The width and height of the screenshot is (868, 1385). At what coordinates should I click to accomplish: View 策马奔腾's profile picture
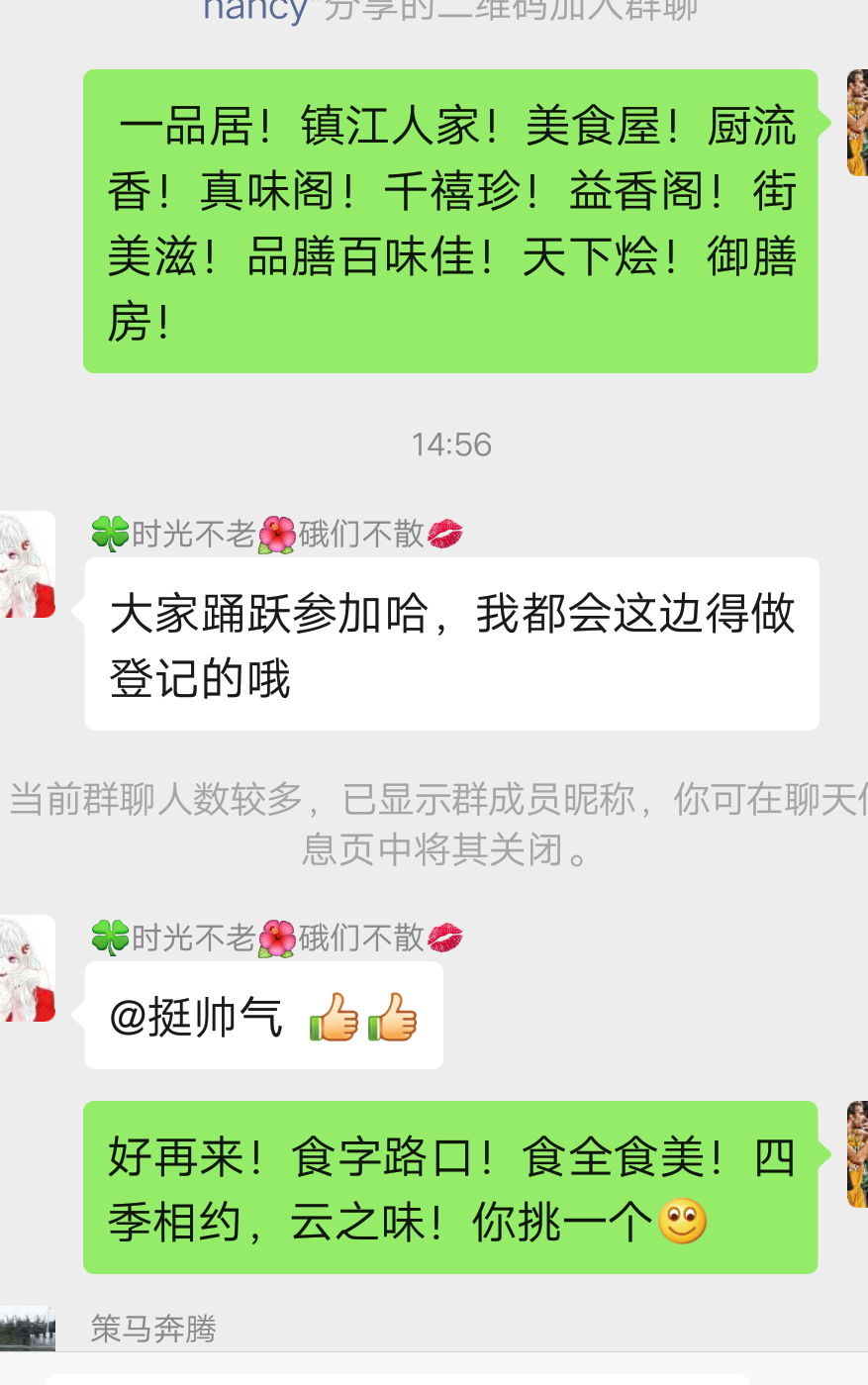(27, 1329)
